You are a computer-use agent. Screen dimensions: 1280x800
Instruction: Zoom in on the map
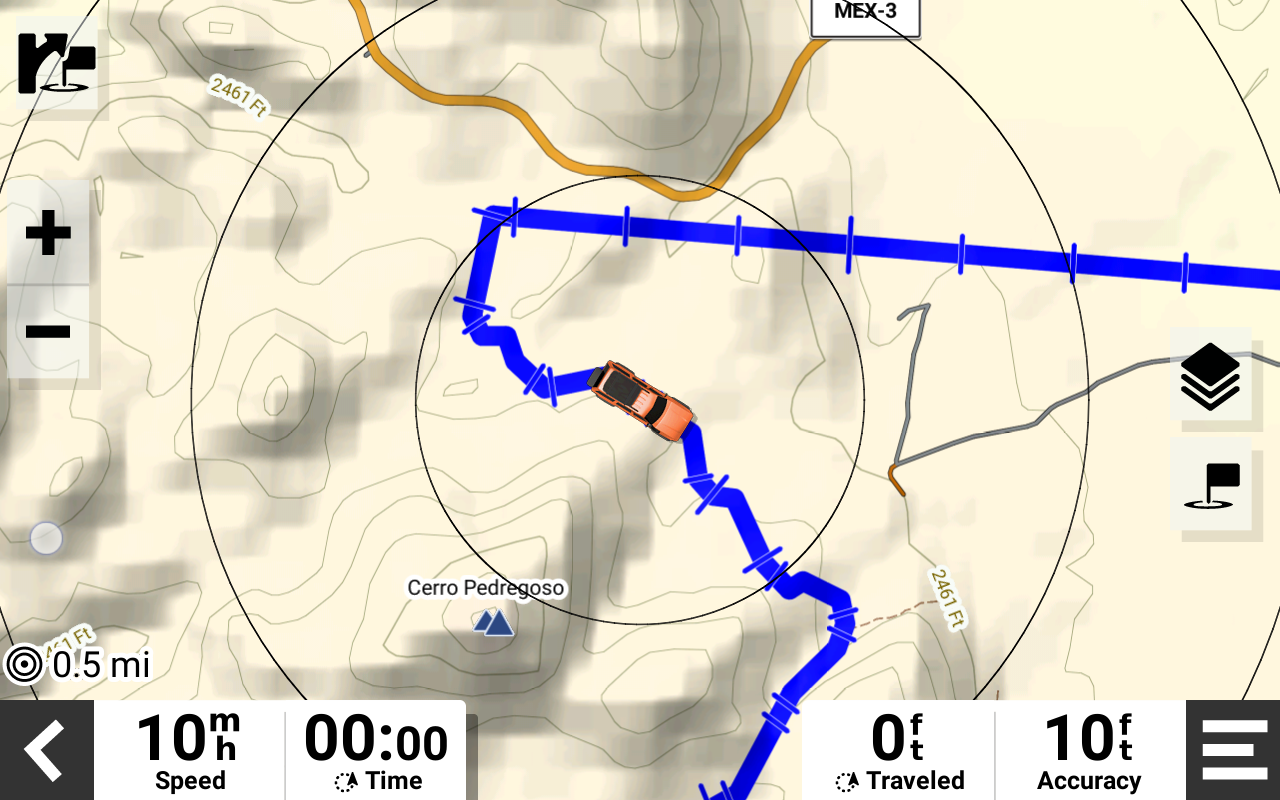[x=48, y=235]
